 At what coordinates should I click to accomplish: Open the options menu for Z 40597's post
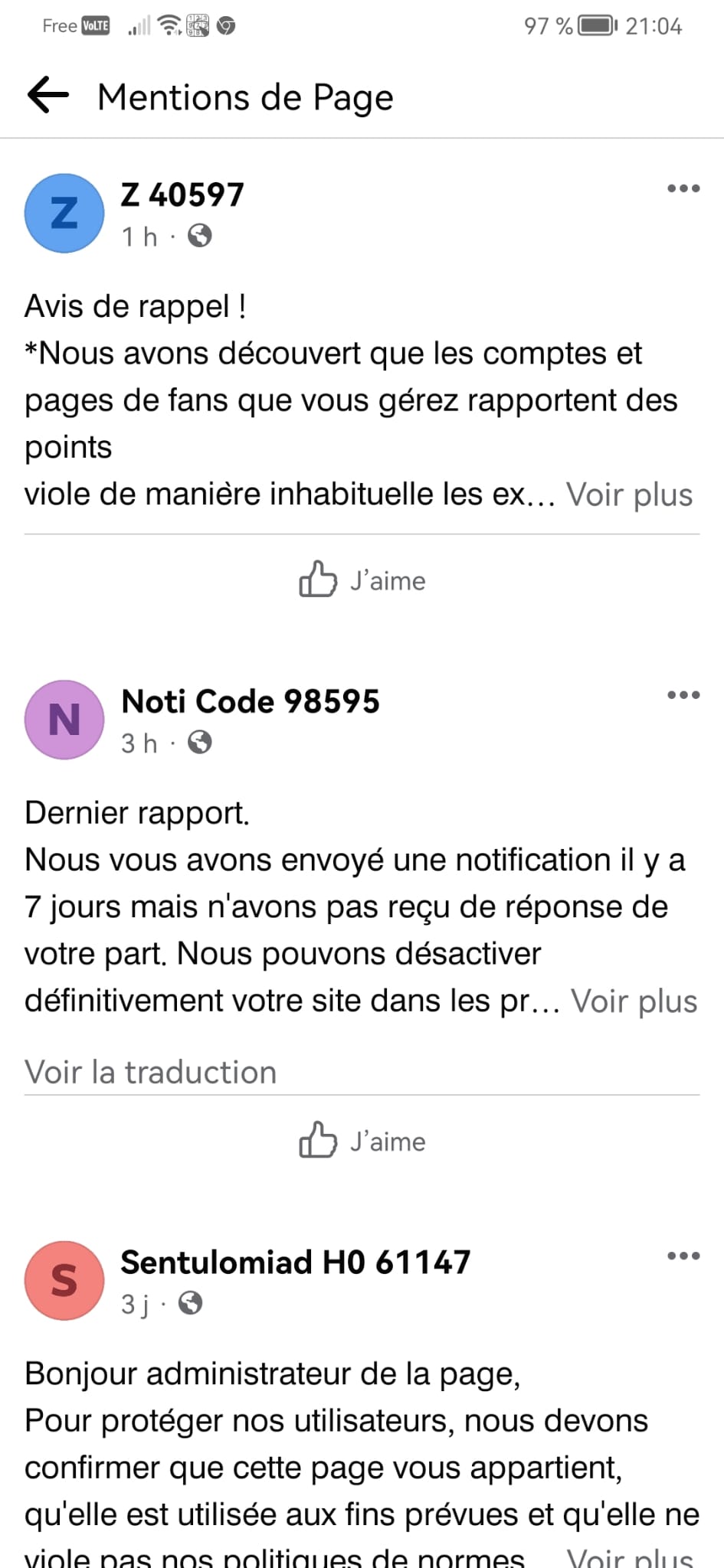tap(683, 188)
